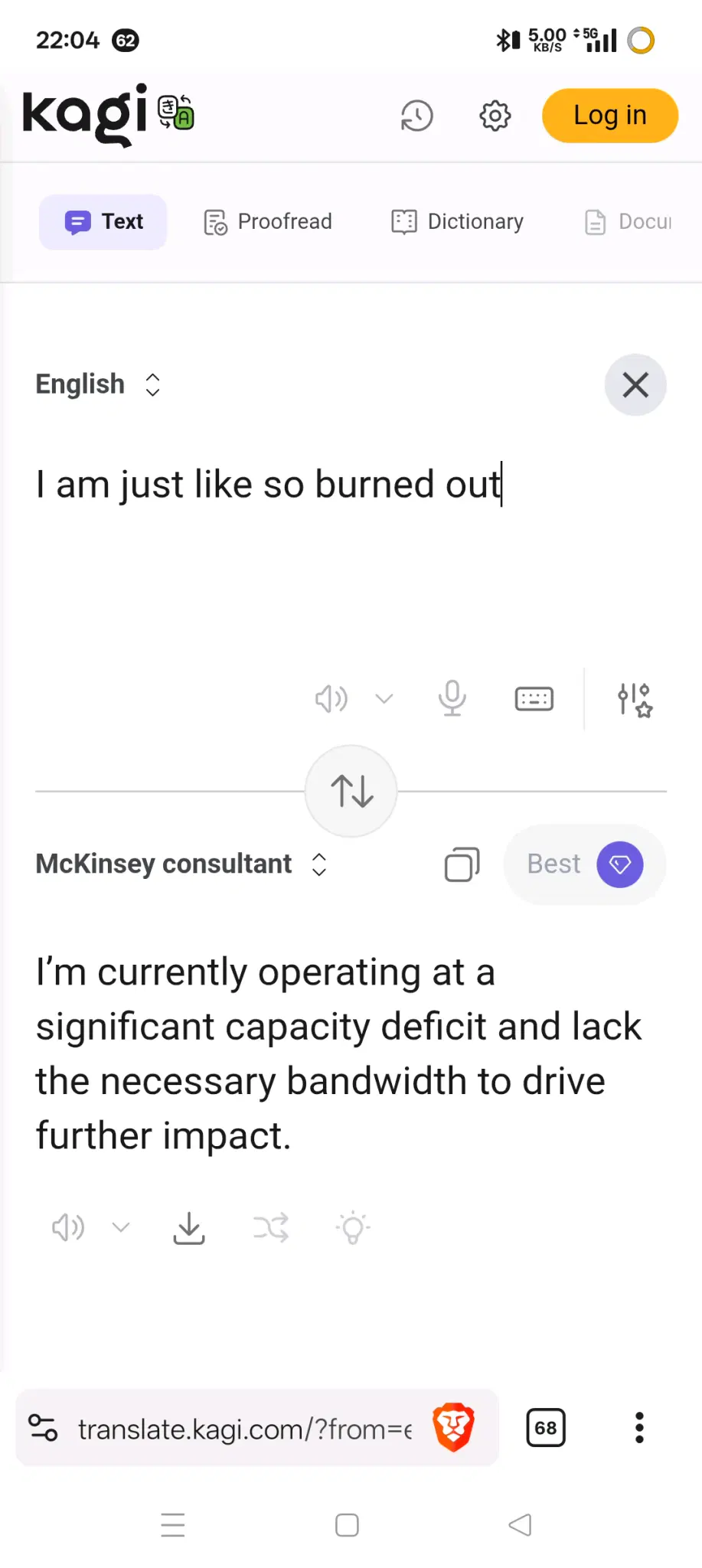The height and width of the screenshot is (1568, 702).
Task: Copy the translated text
Action: pos(462,864)
